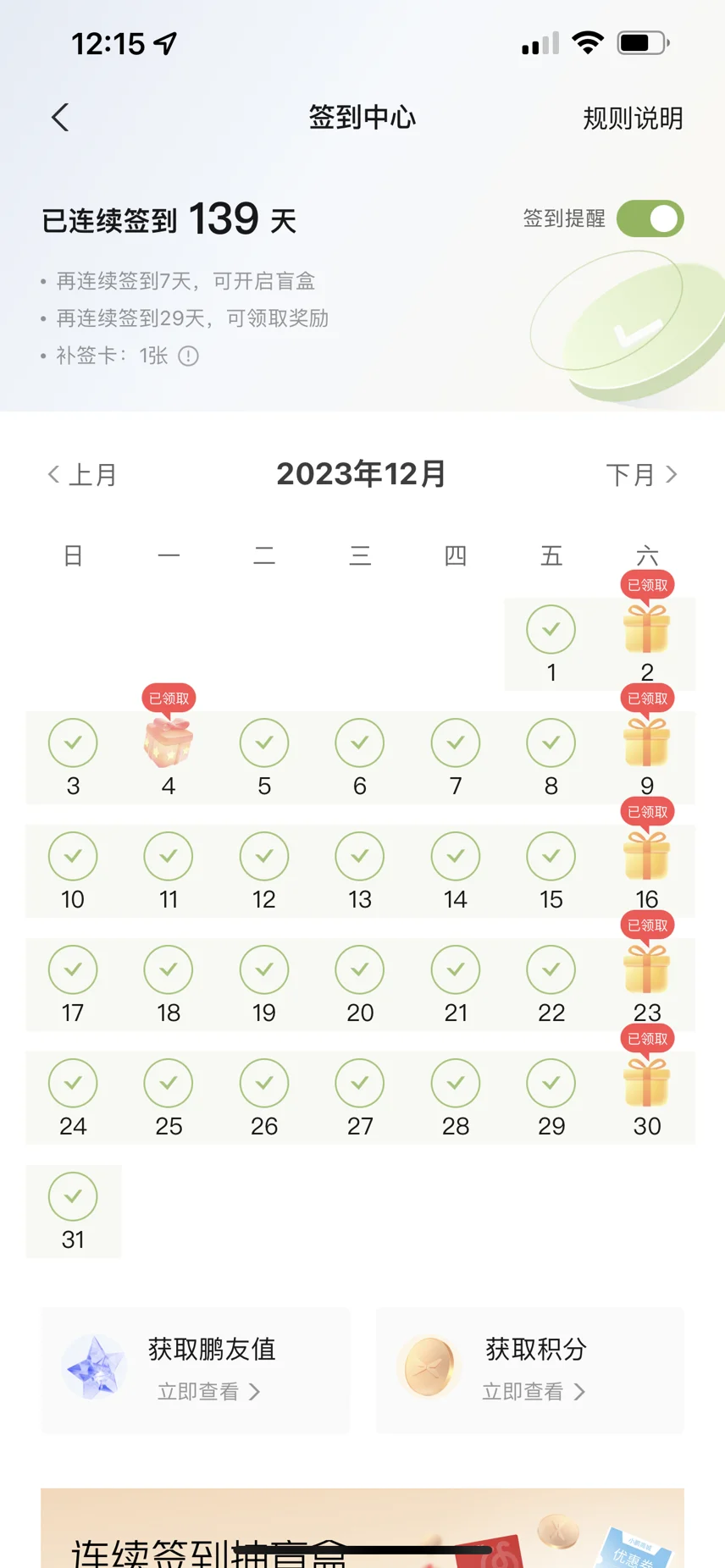This screenshot has width=725, height=1568.
Task: Go to 下月 in the calendar
Action: pos(641,474)
